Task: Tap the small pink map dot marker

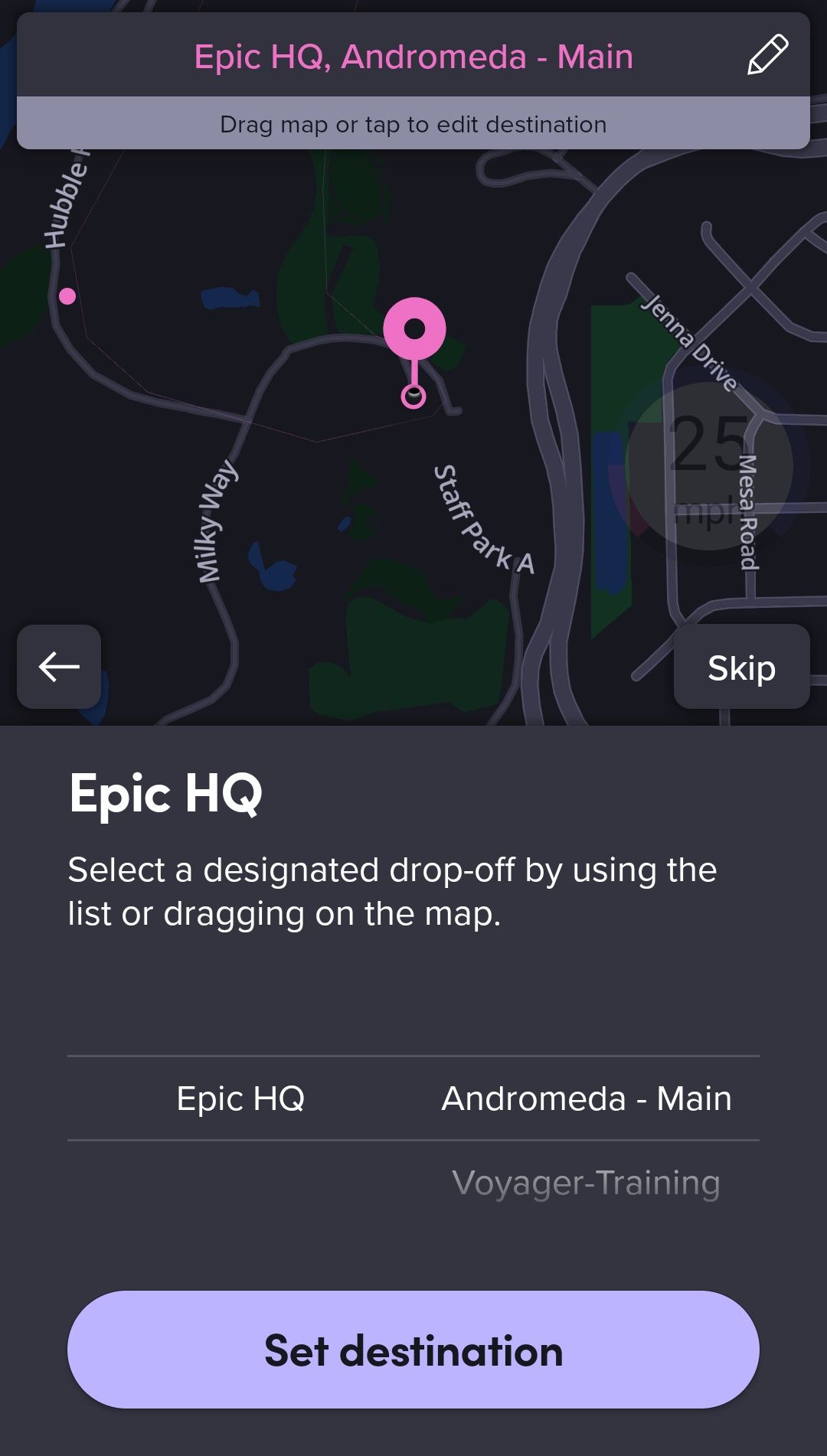Action: click(x=67, y=296)
